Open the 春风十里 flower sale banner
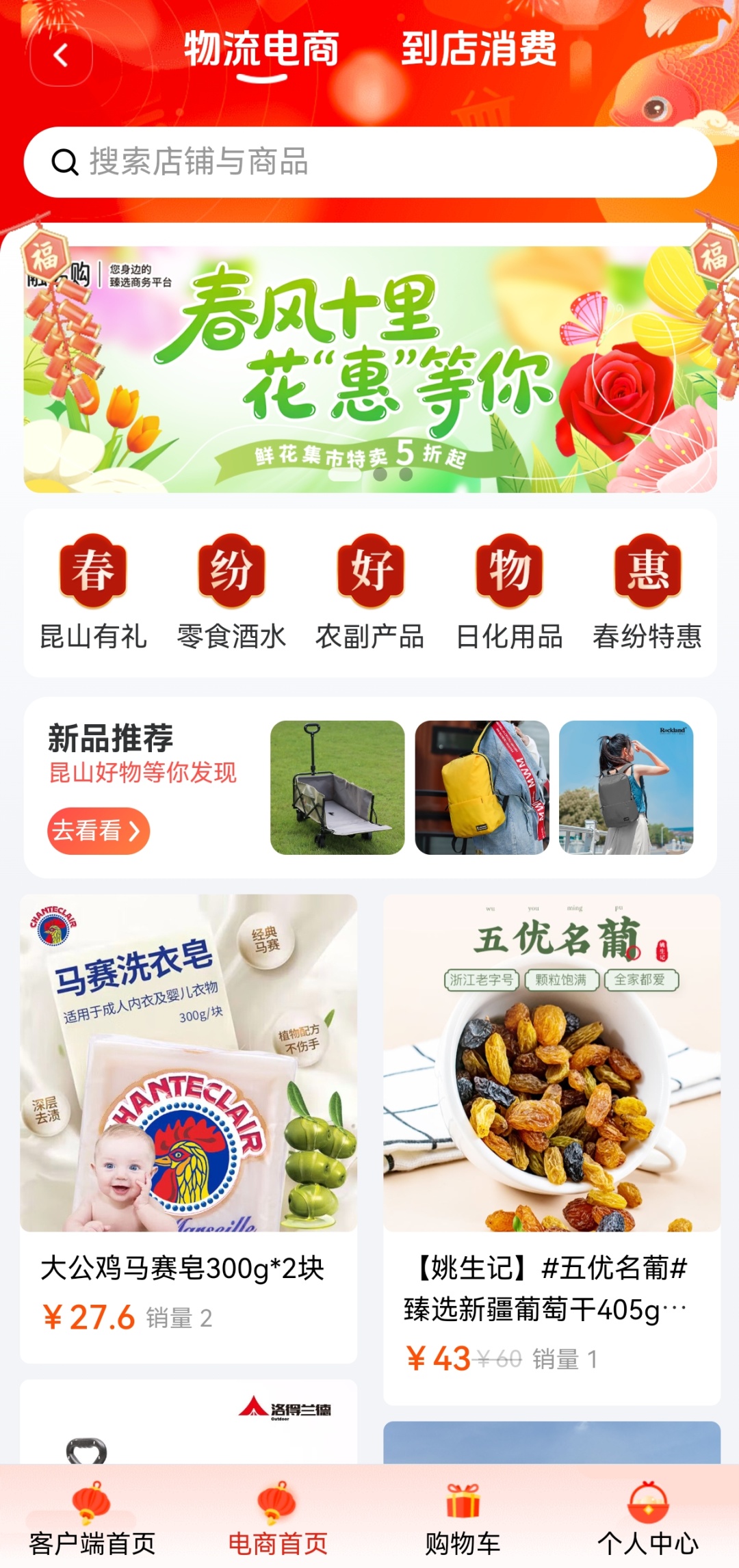739x1568 pixels. [x=369, y=369]
